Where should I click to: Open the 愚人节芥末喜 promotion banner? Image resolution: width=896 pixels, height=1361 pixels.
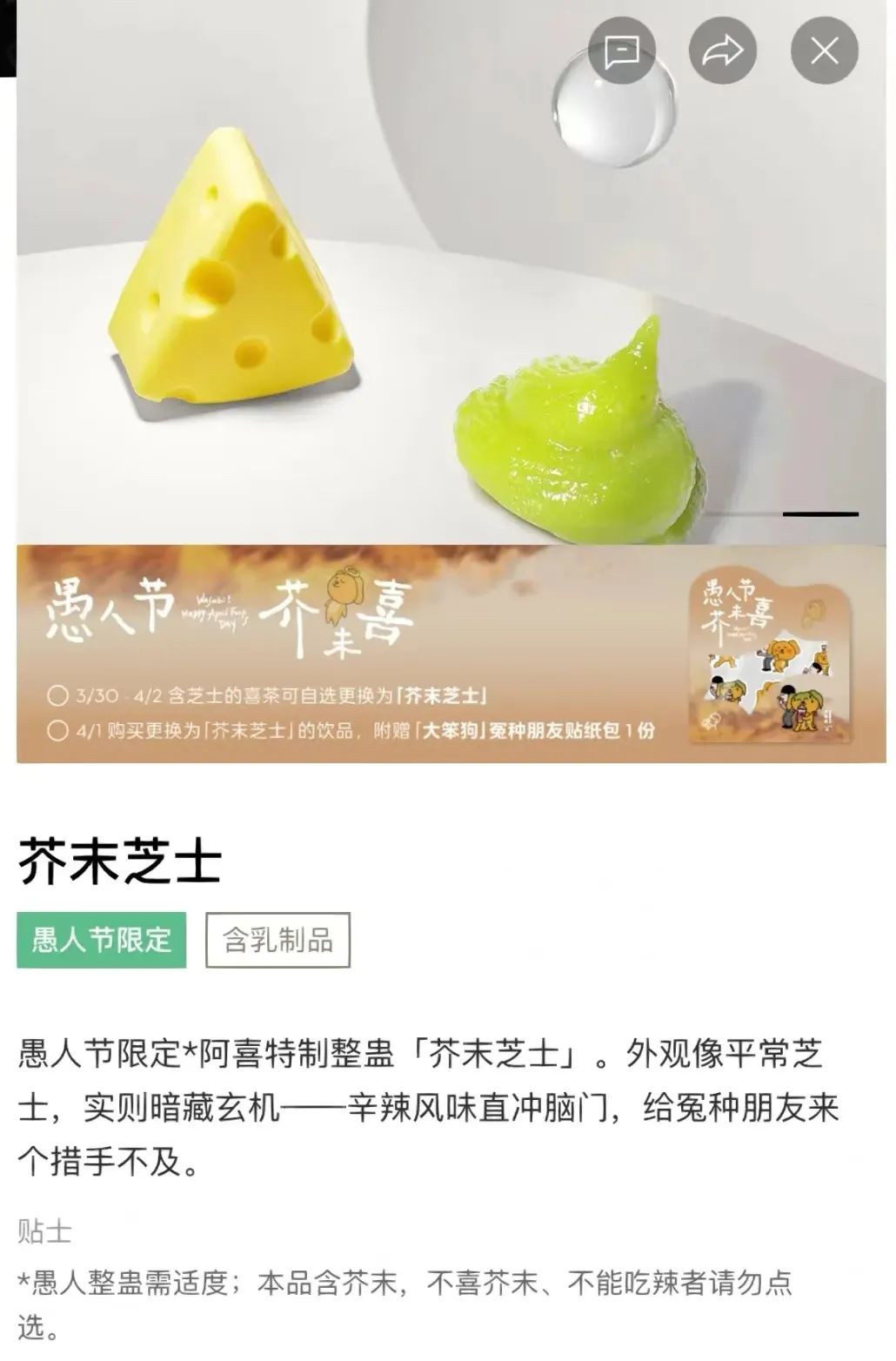coord(451,654)
